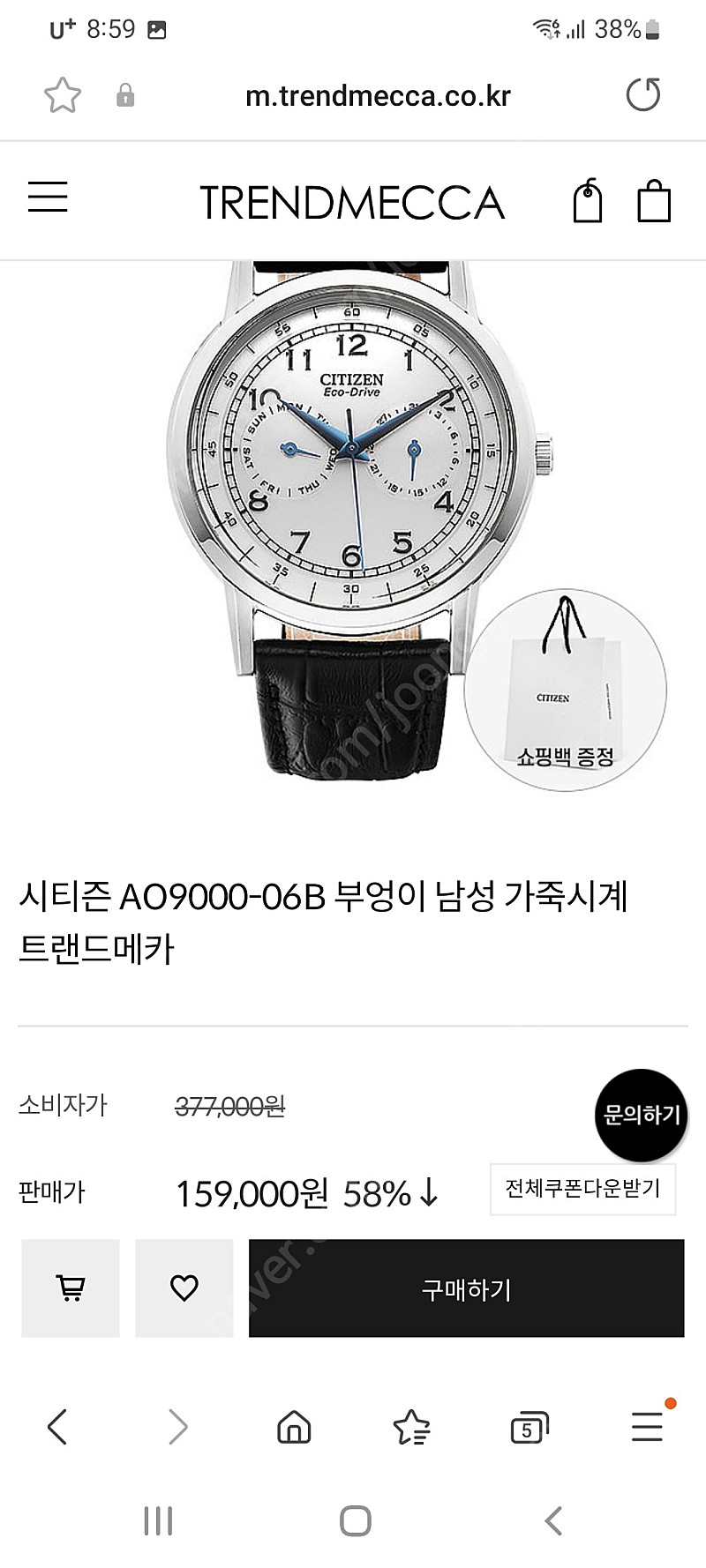Go back in the browser toolbar

[x=57, y=1426]
